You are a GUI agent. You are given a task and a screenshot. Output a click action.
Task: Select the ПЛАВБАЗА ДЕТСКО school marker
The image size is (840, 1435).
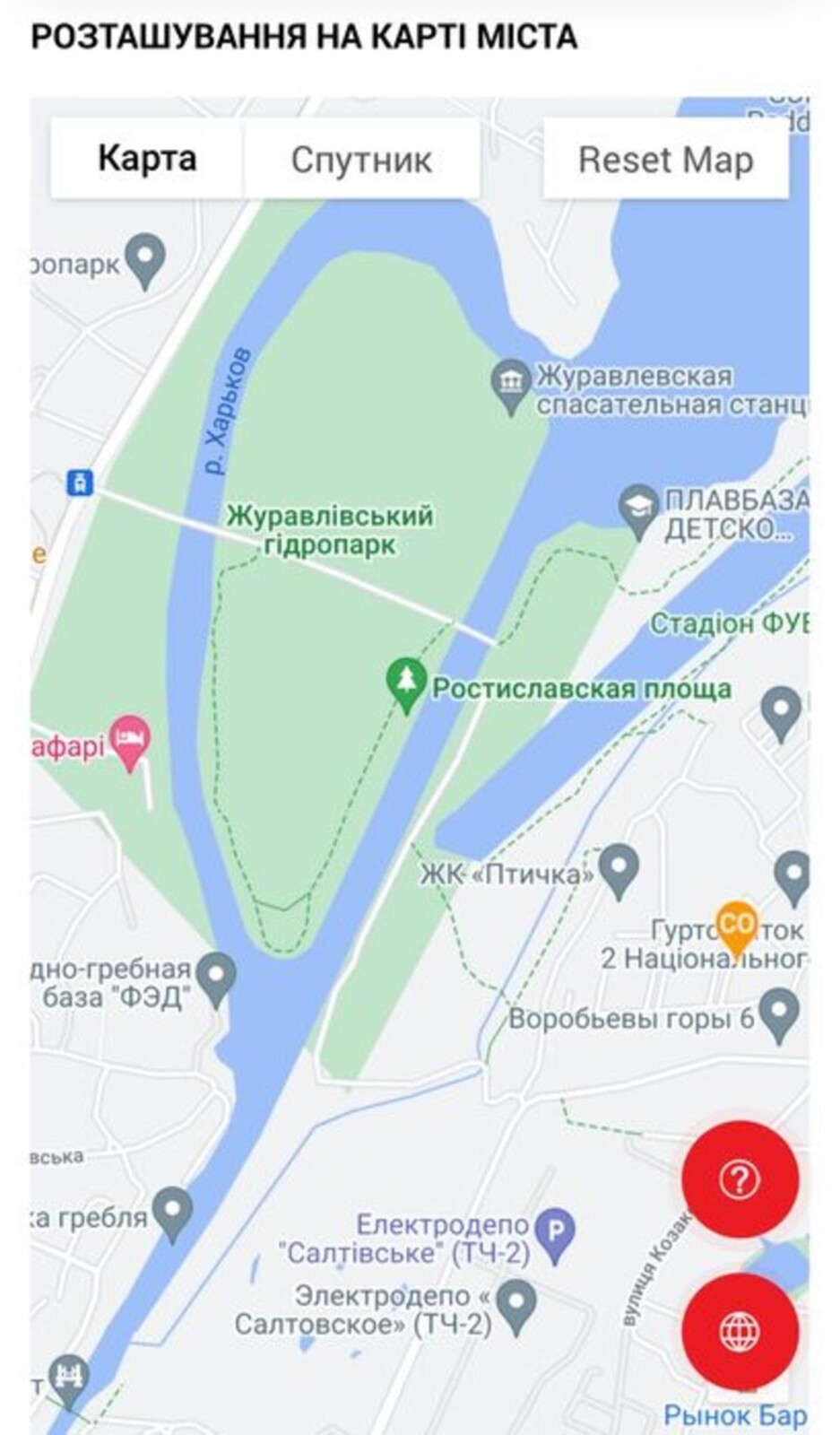(x=638, y=509)
